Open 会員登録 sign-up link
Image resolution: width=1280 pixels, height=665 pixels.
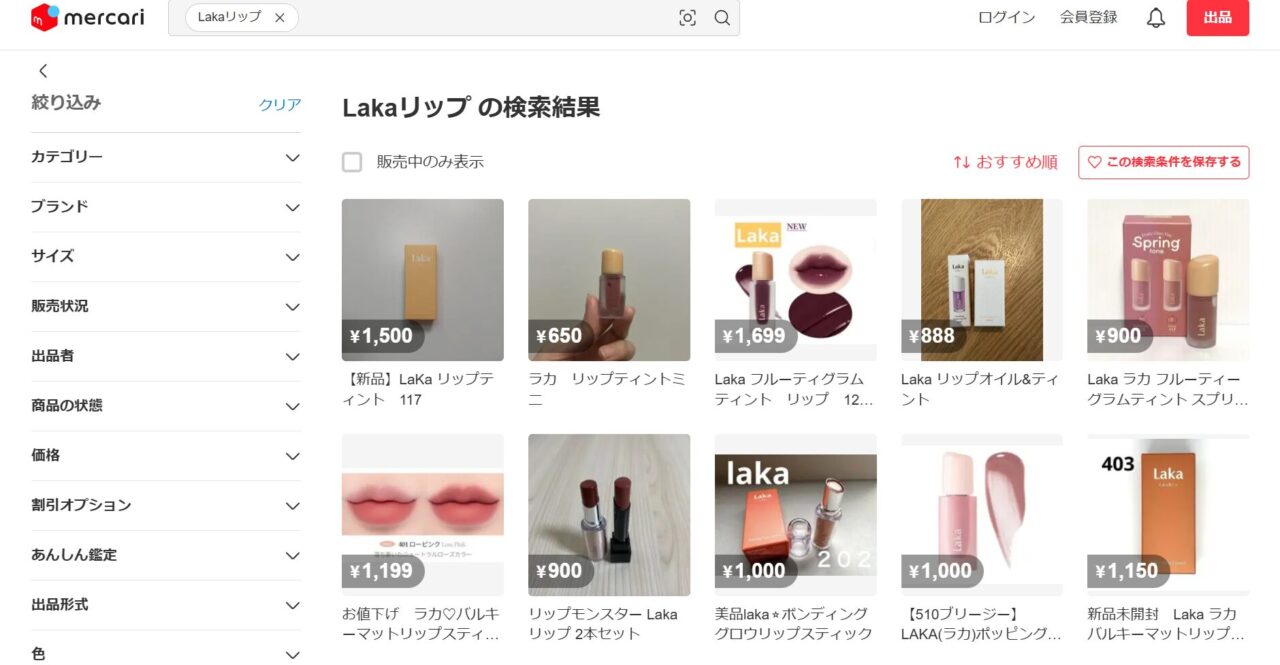tap(1088, 18)
